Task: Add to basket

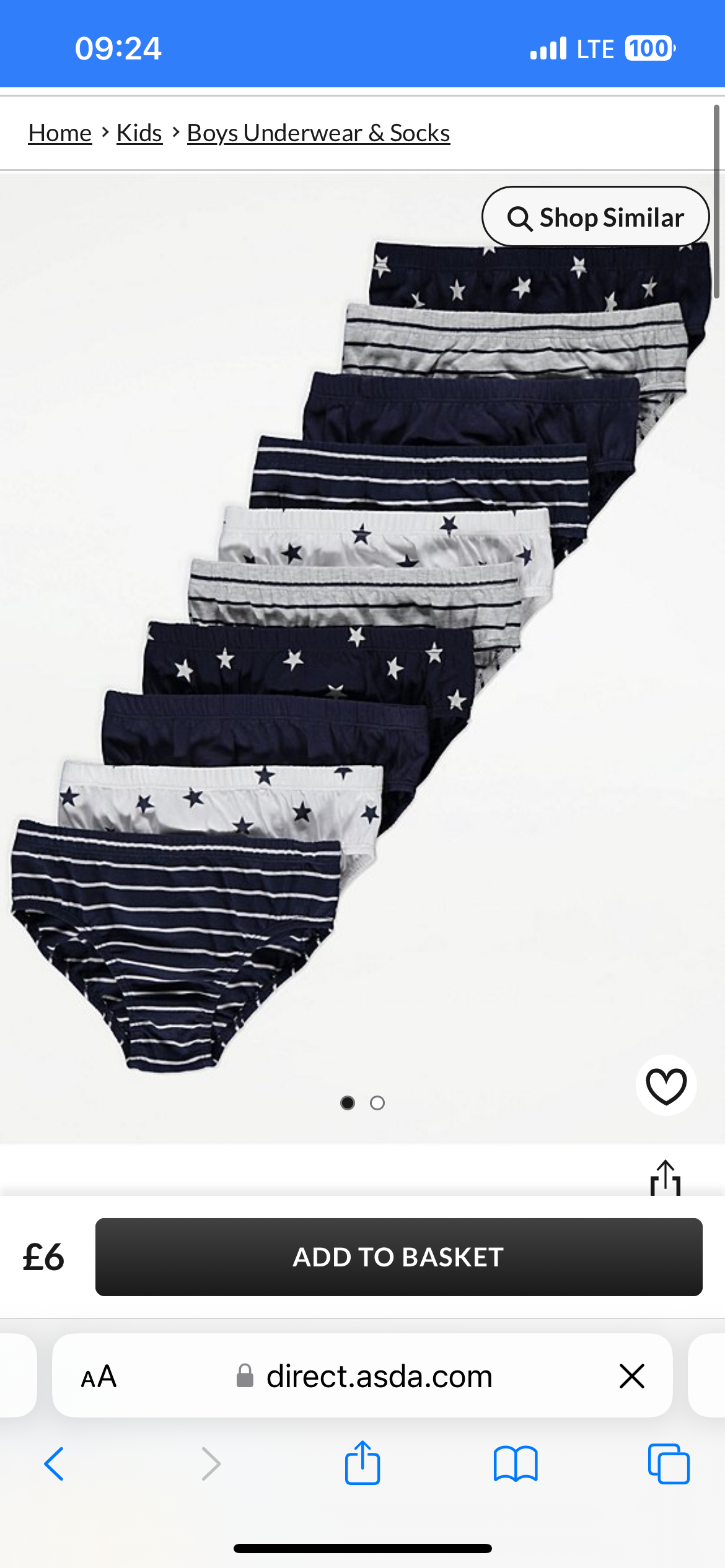Action: pyautogui.click(x=398, y=1257)
